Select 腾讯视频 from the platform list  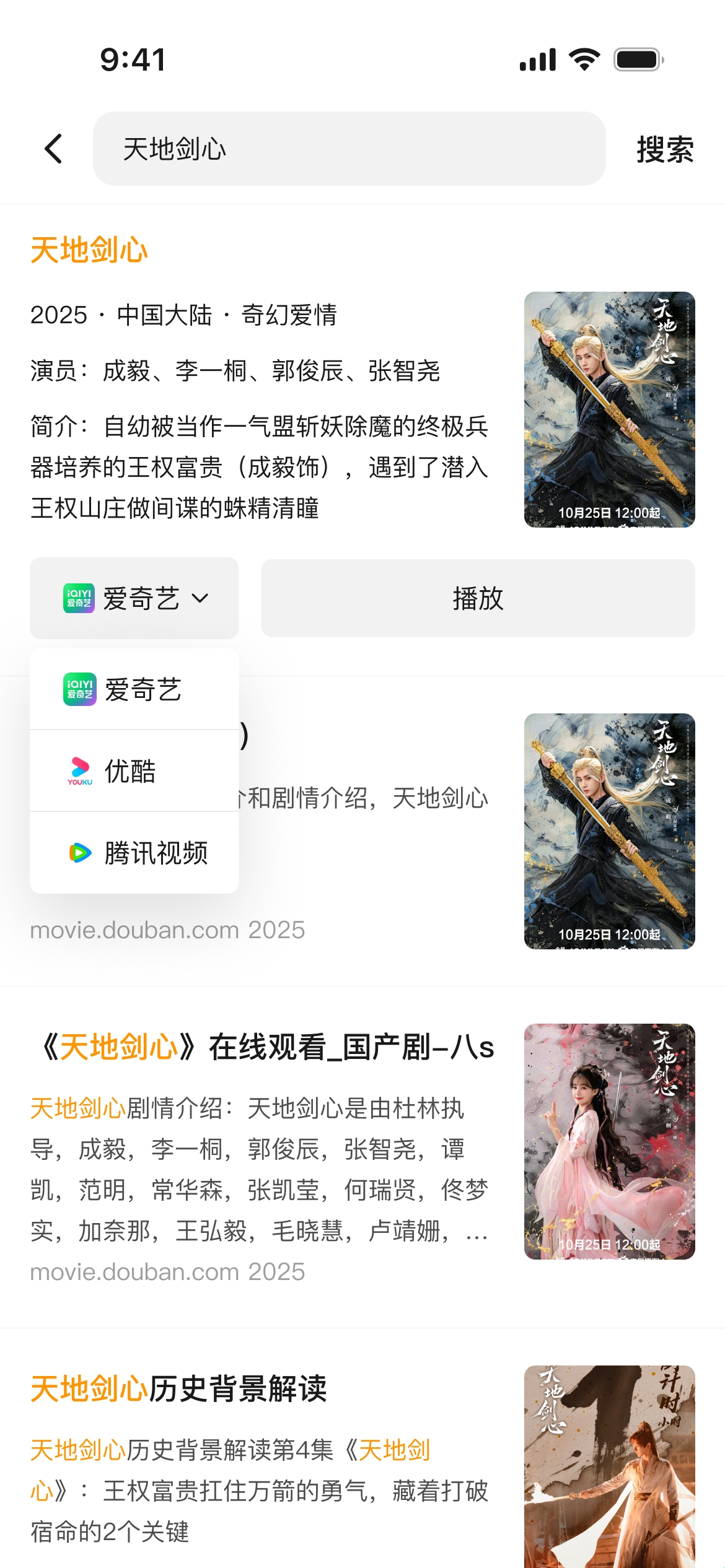pyautogui.click(x=134, y=853)
